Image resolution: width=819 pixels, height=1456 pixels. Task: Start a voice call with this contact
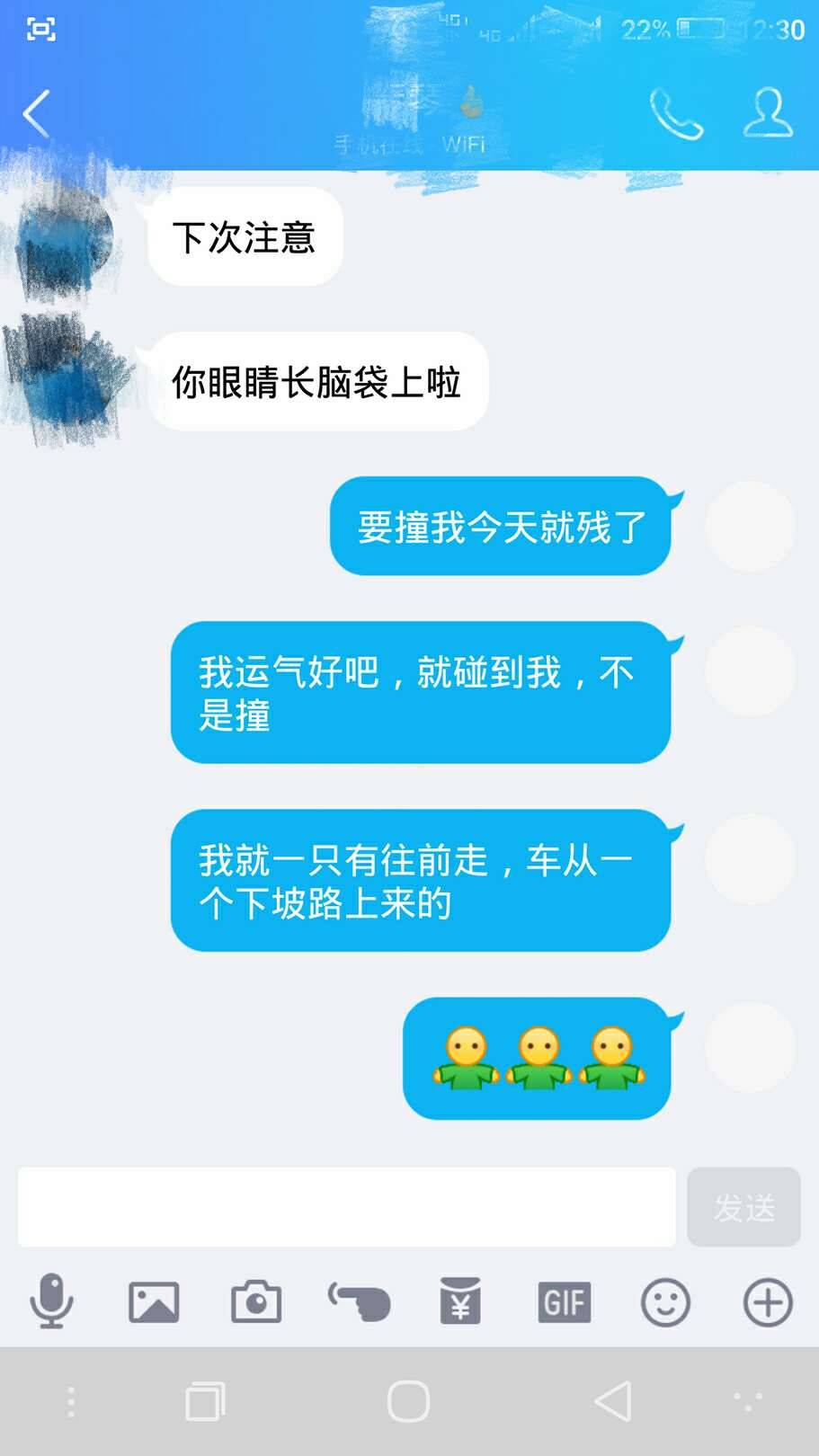pos(676,114)
